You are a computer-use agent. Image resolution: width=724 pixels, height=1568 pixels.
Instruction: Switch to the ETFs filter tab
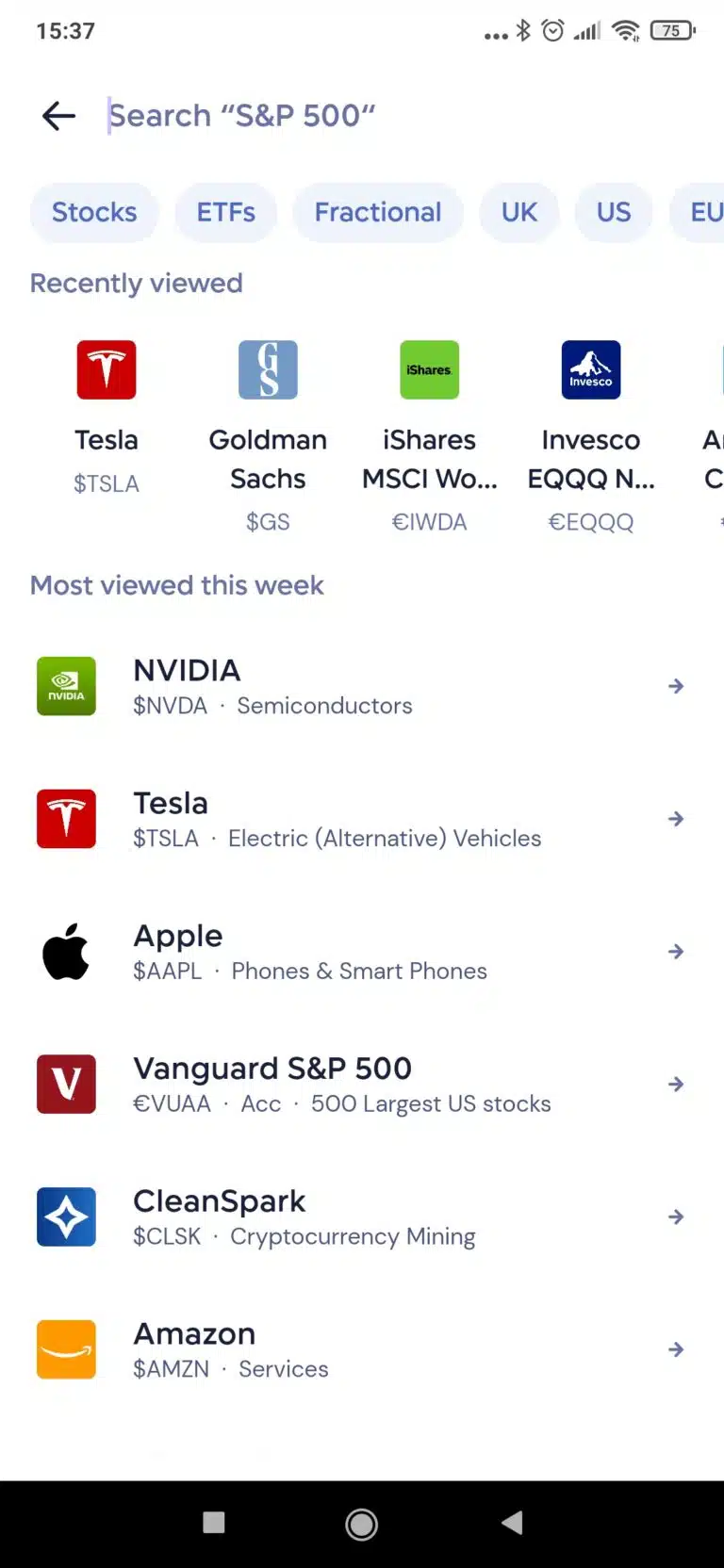pyautogui.click(x=226, y=212)
